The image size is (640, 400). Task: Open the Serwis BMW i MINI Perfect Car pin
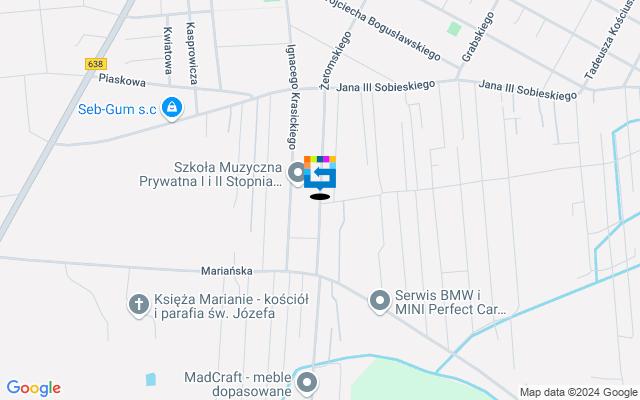pyautogui.click(x=379, y=300)
